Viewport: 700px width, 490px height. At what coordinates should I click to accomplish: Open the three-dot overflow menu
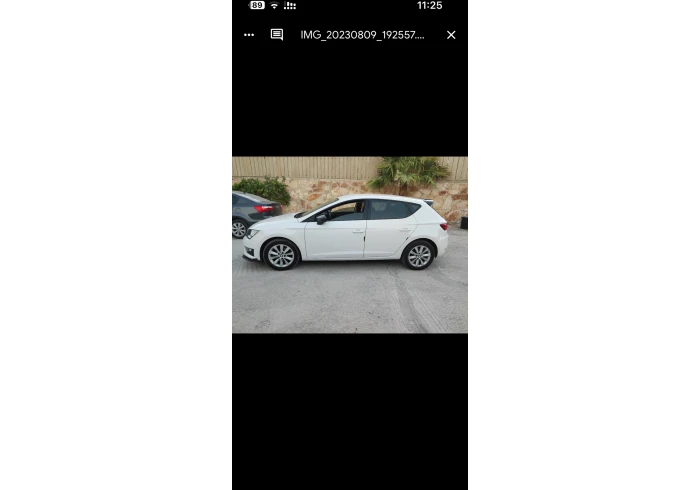(249, 35)
